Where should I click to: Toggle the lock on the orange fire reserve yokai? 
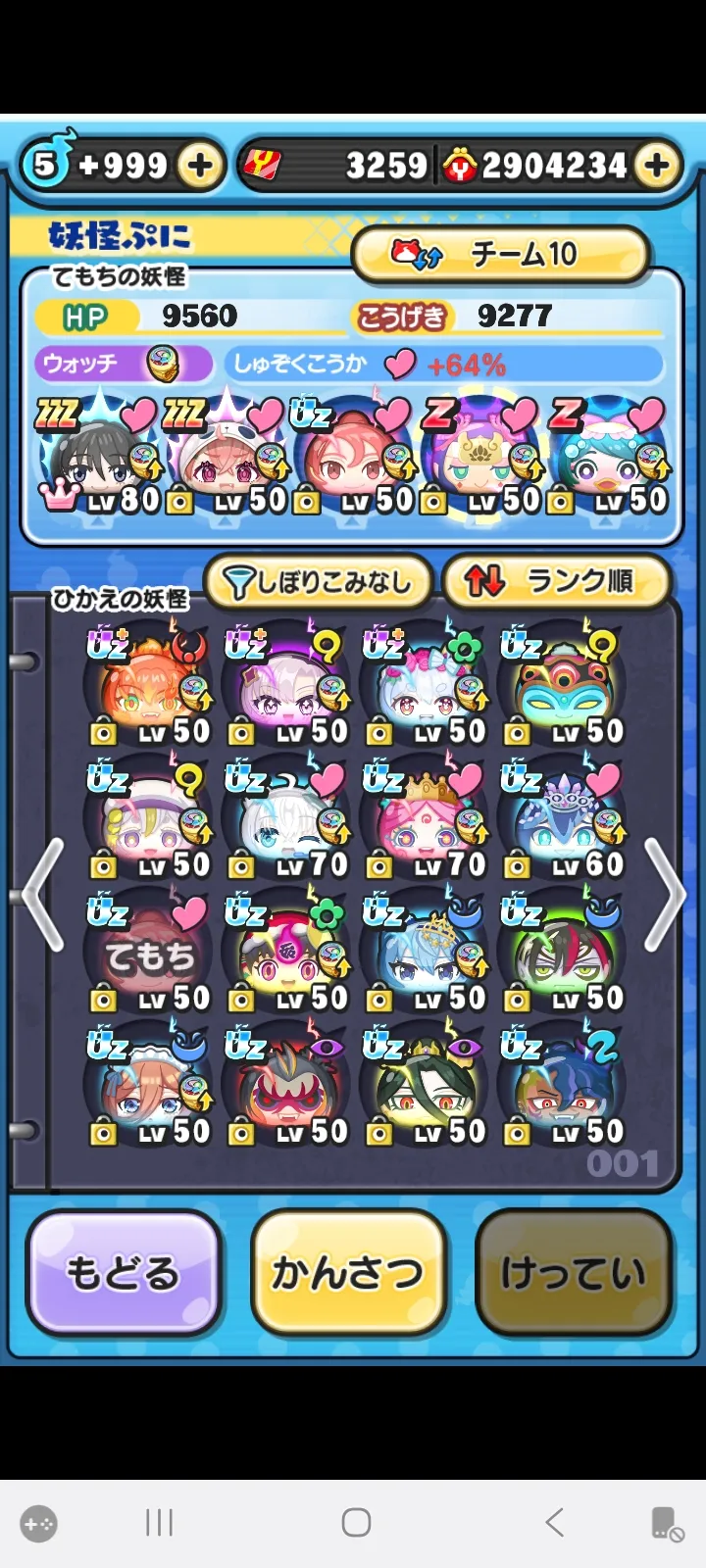103,730
